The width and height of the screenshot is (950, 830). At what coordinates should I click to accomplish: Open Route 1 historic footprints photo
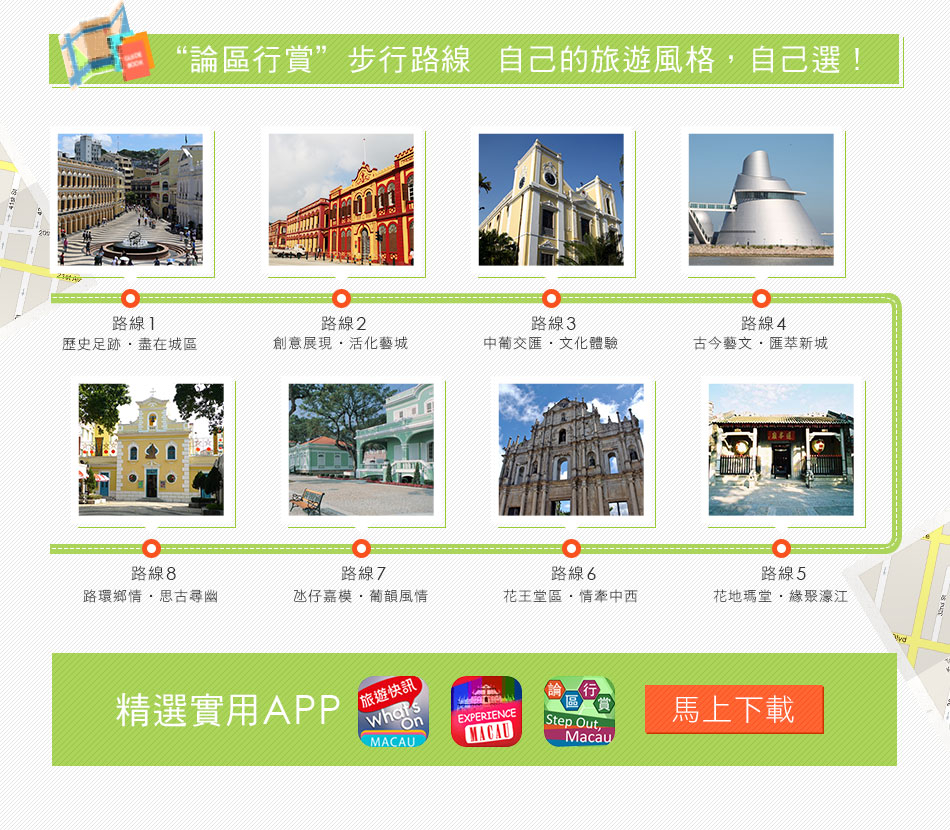coord(130,199)
